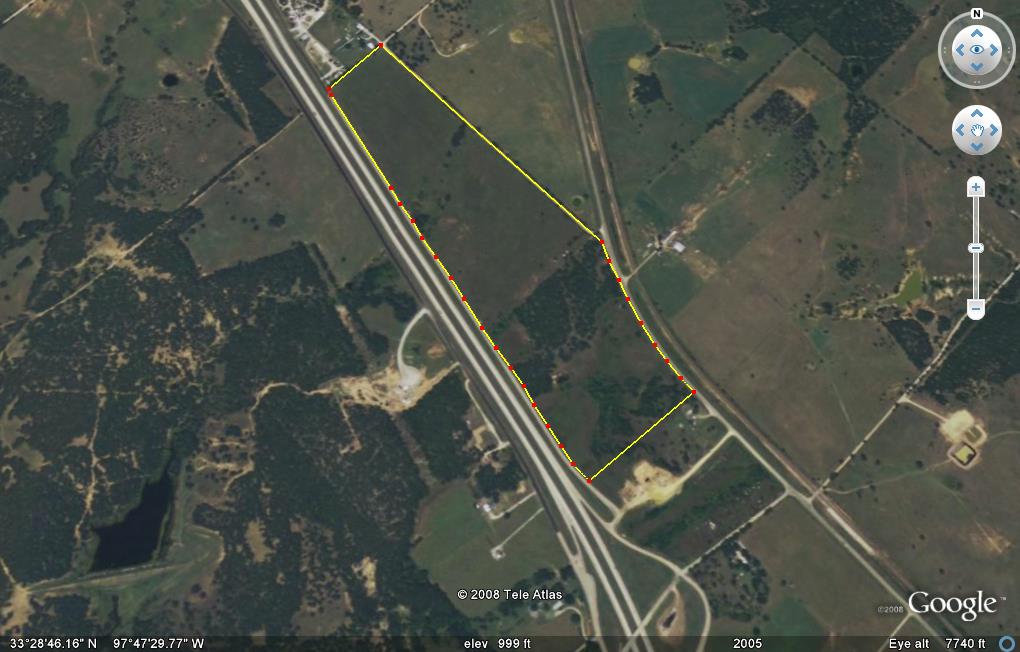The width and height of the screenshot is (1020, 652).
Task: Tilt the view up with the look control's up arrow
Action: tap(977, 33)
